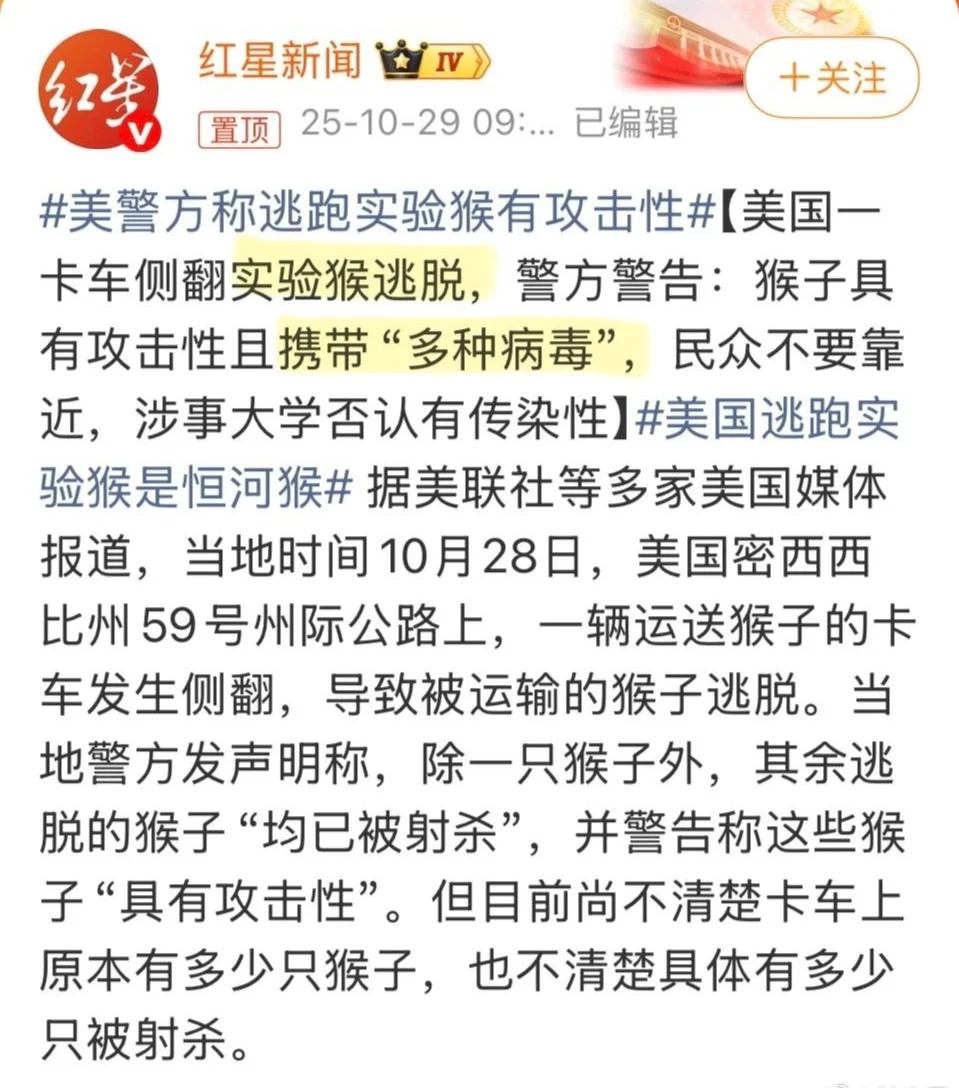Screen dimensions: 959x1088
Task: View the 已编辑 edit history
Action: [626, 124]
